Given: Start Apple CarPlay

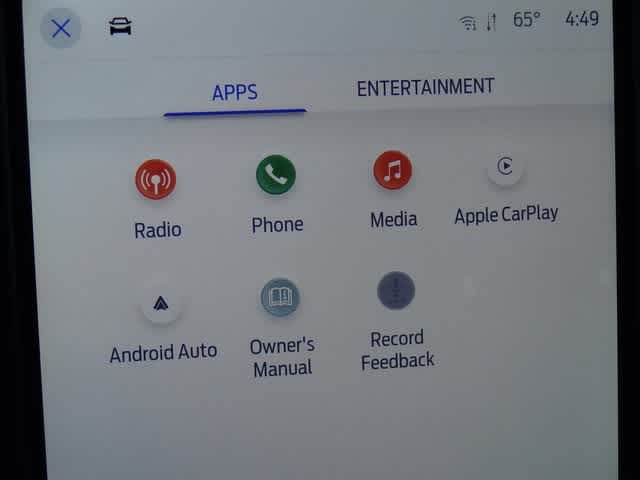Looking at the screenshot, I should [506, 167].
